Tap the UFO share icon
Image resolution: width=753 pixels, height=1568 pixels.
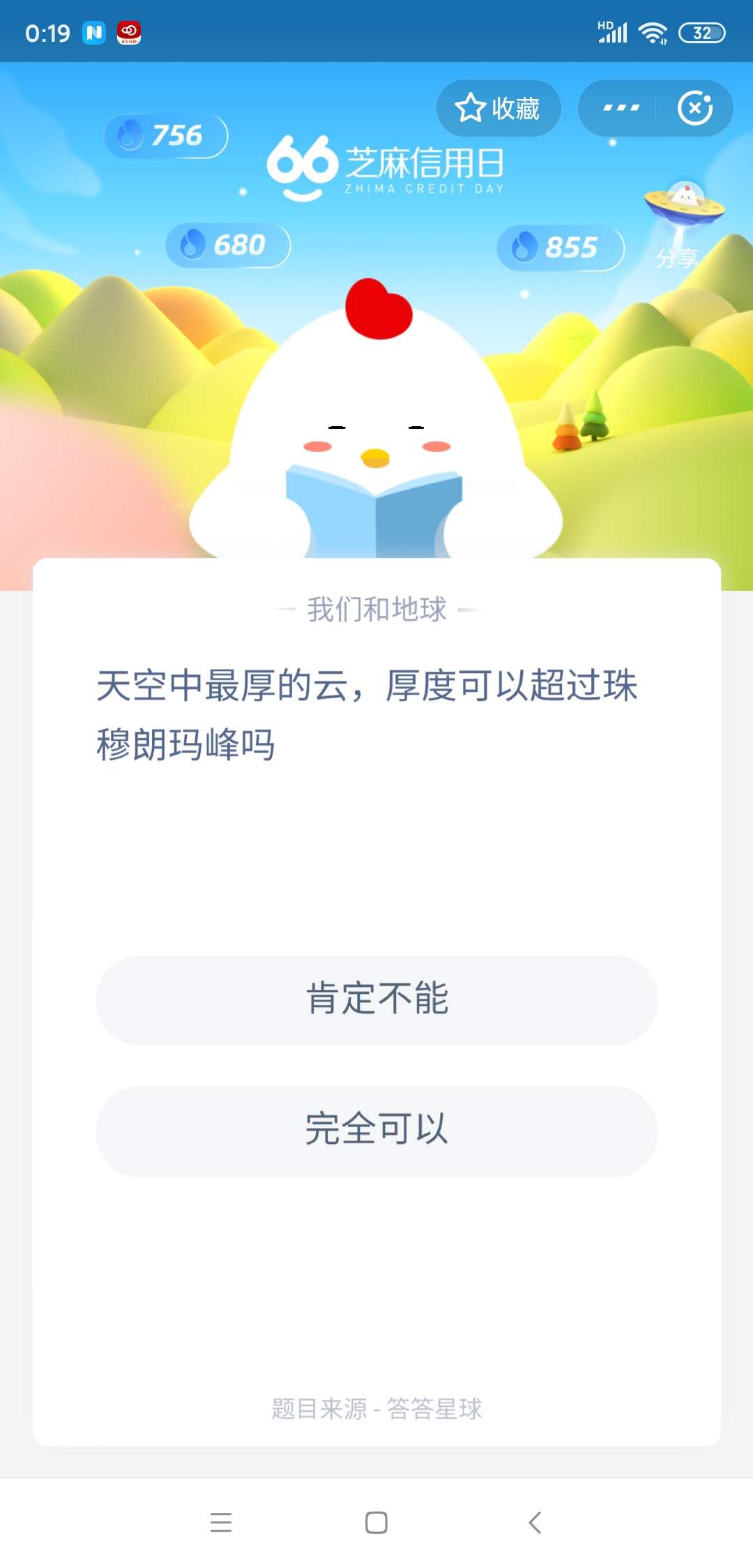(683, 202)
